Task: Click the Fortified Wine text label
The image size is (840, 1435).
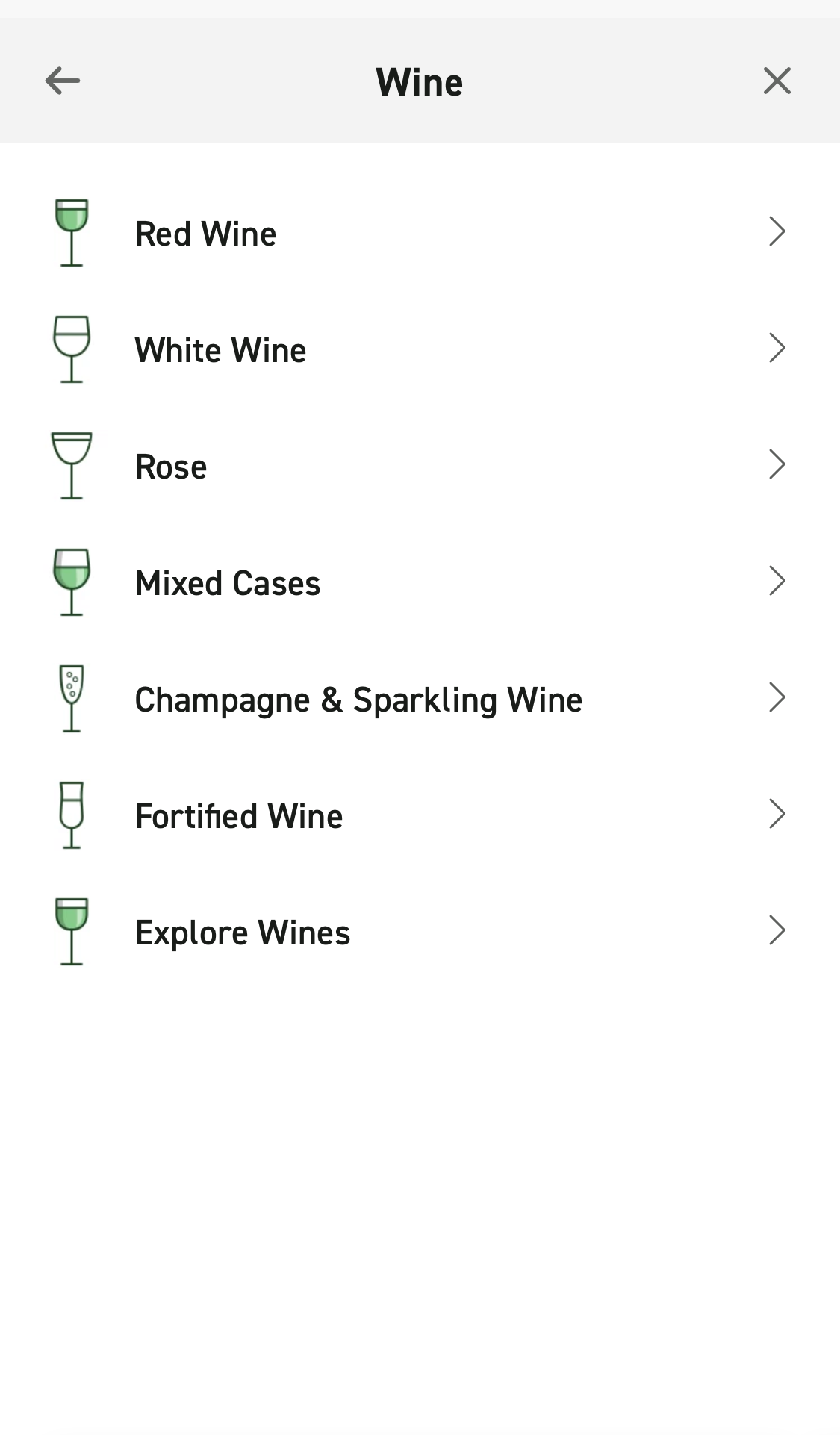Action: (x=238, y=816)
